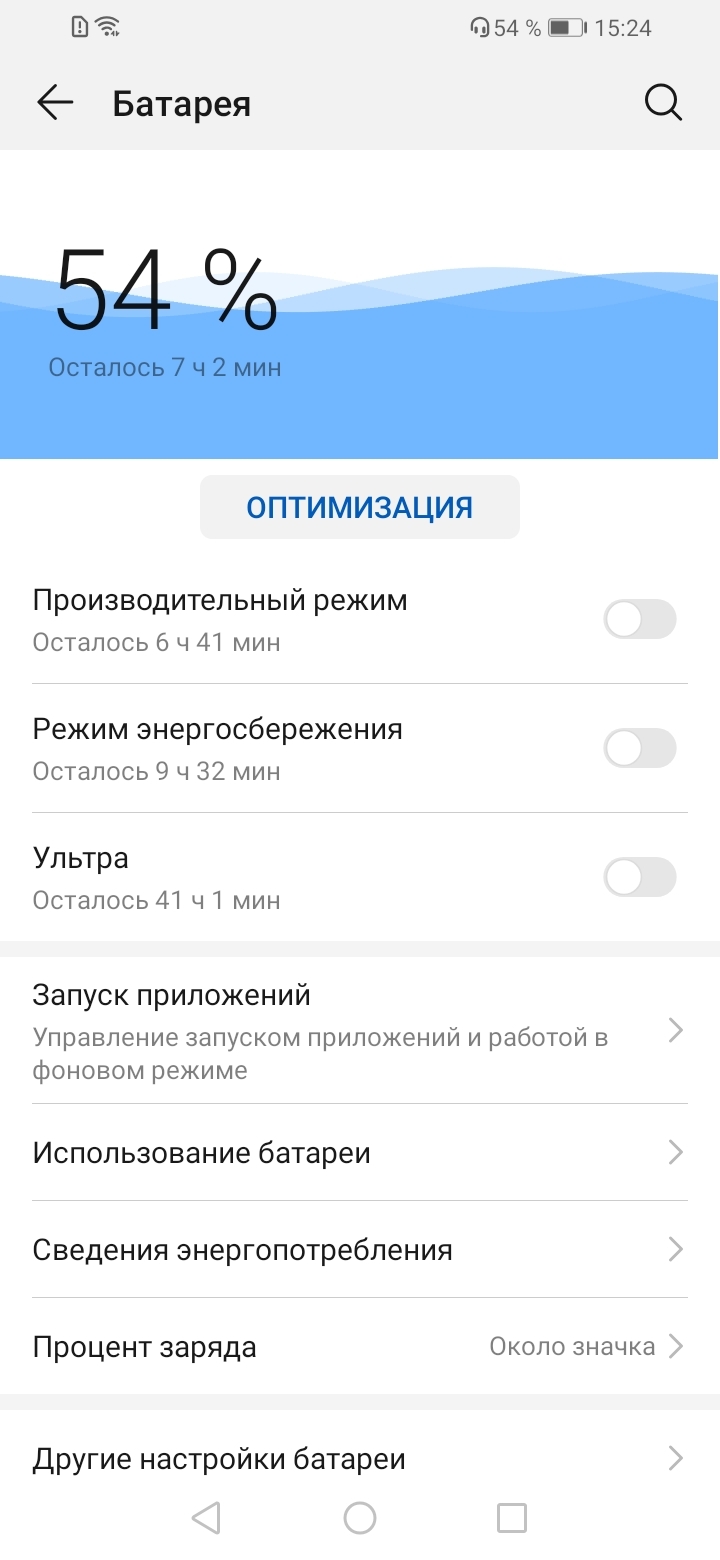Image resolution: width=720 pixels, height=1560 pixels.
Task: Open Сведения энергопотребления
Action: pyautogui.click(x=675, y=1249)
